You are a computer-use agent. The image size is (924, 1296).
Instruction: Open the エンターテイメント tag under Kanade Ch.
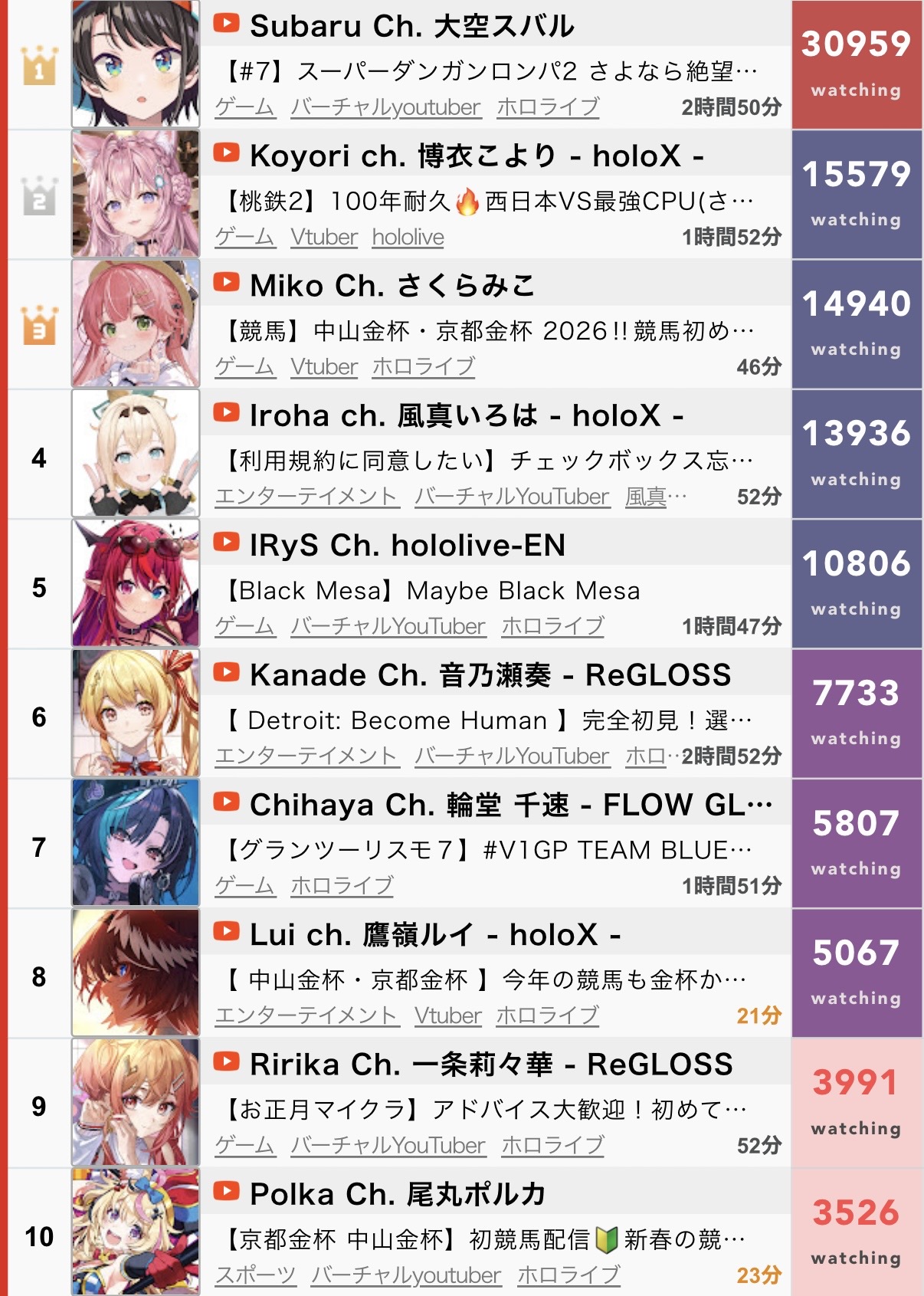click(306, 756)
